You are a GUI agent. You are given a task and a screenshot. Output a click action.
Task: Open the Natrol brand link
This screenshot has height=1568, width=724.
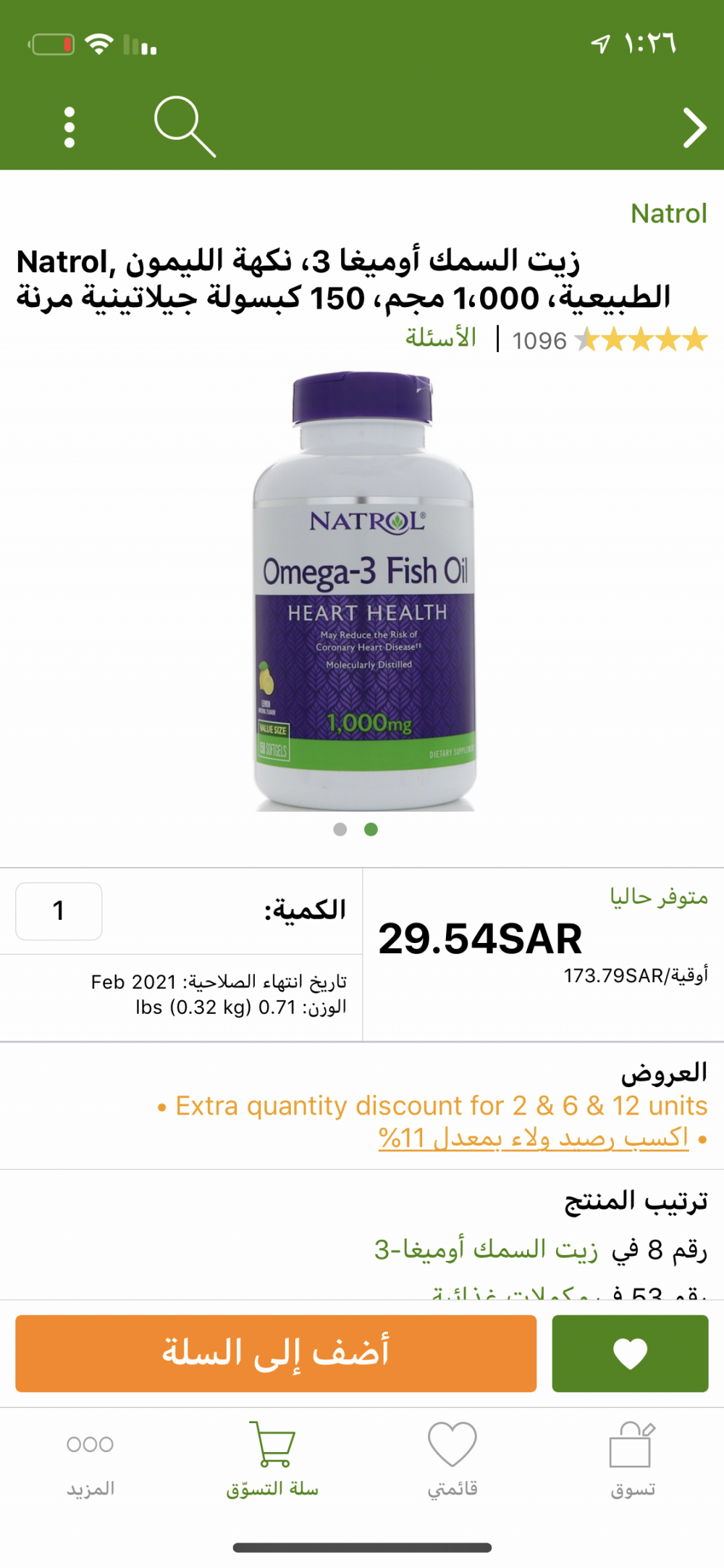668,214
